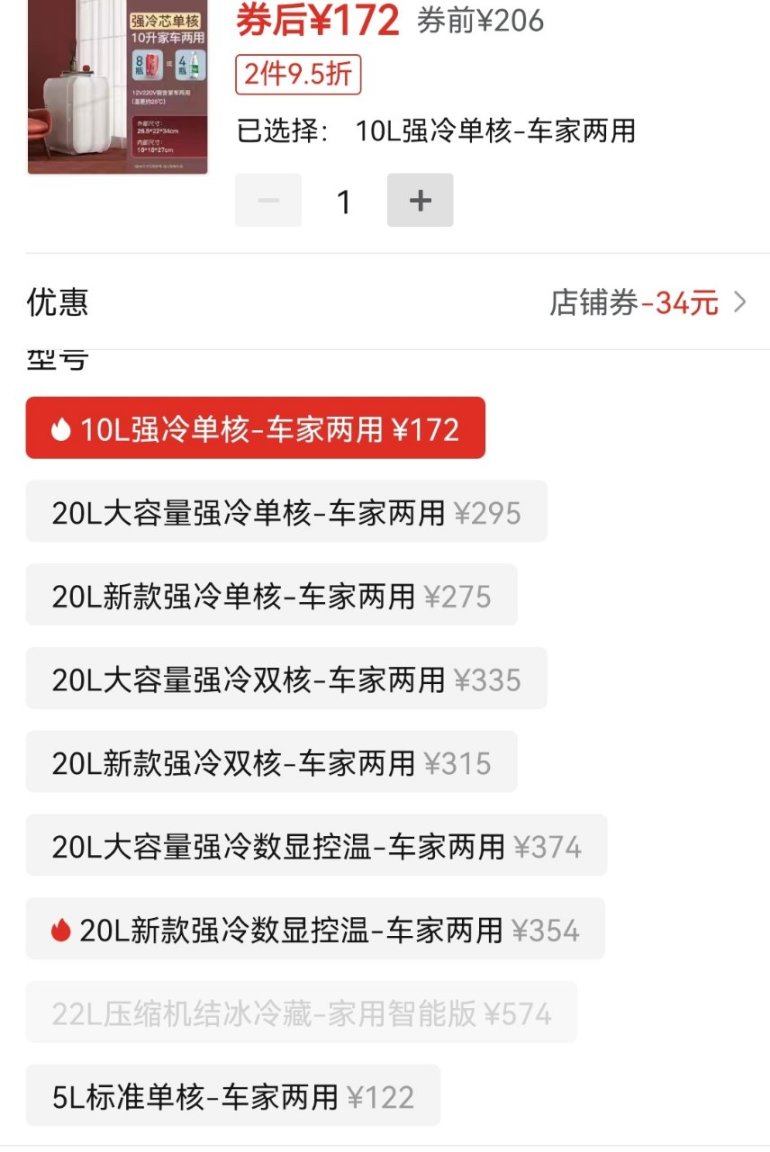Choose 20L新款强冷双核 ¥315 model
Viewport: 770px width, 1152px height.
(x=271, y=763)
